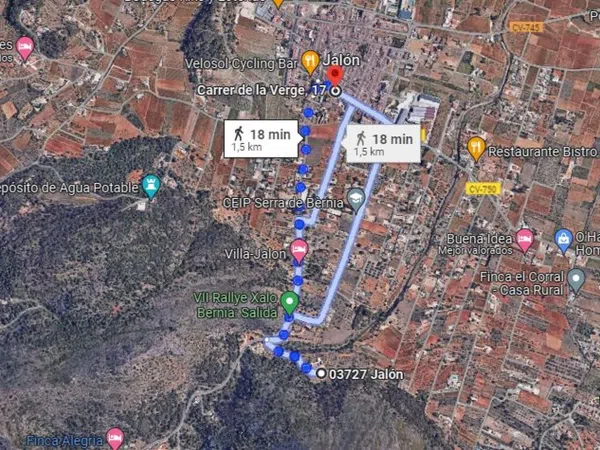600x450 pixels.
Task: Select the CEIP Serra de Bernia school pin
Action: point(356,200)
